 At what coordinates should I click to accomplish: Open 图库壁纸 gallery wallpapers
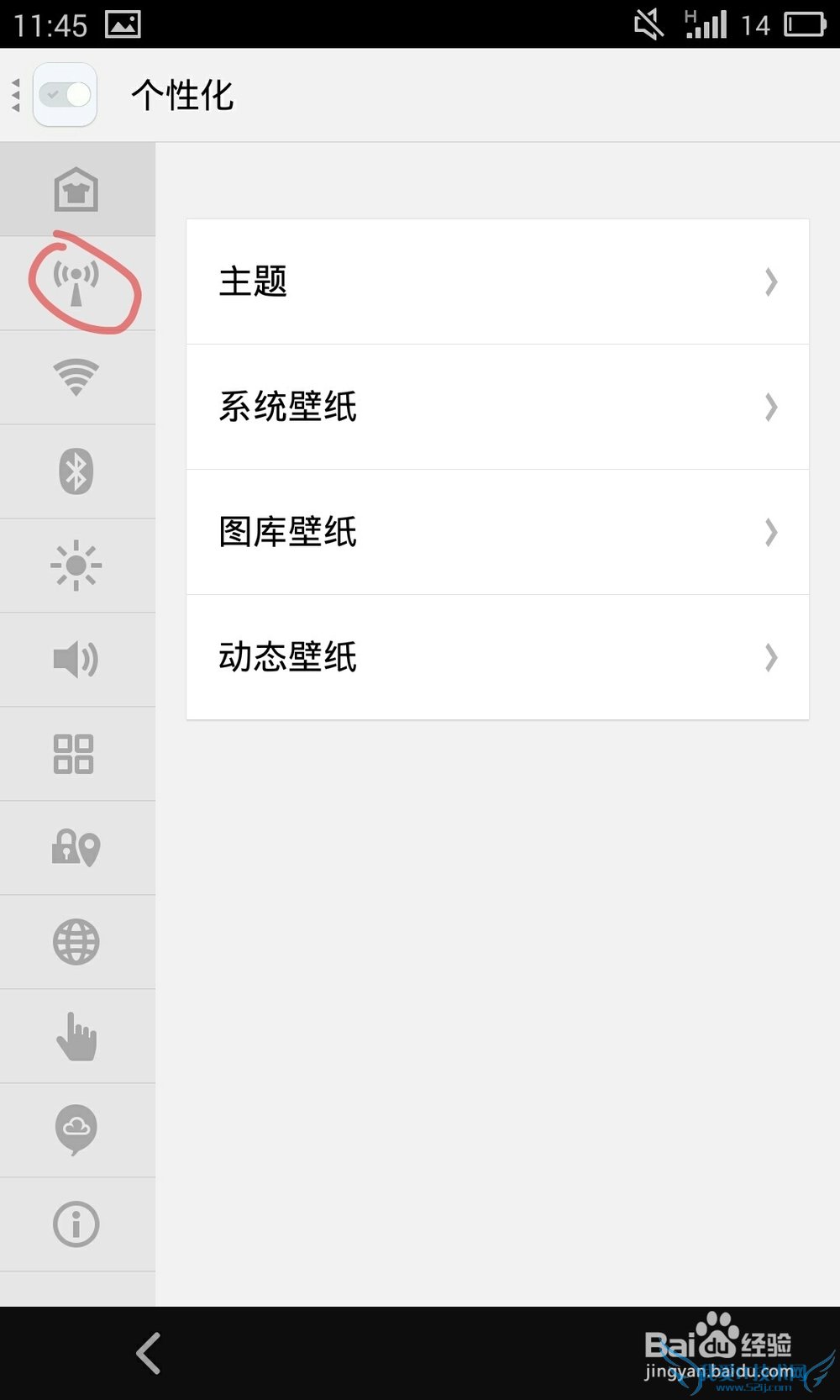click(497, 532)
